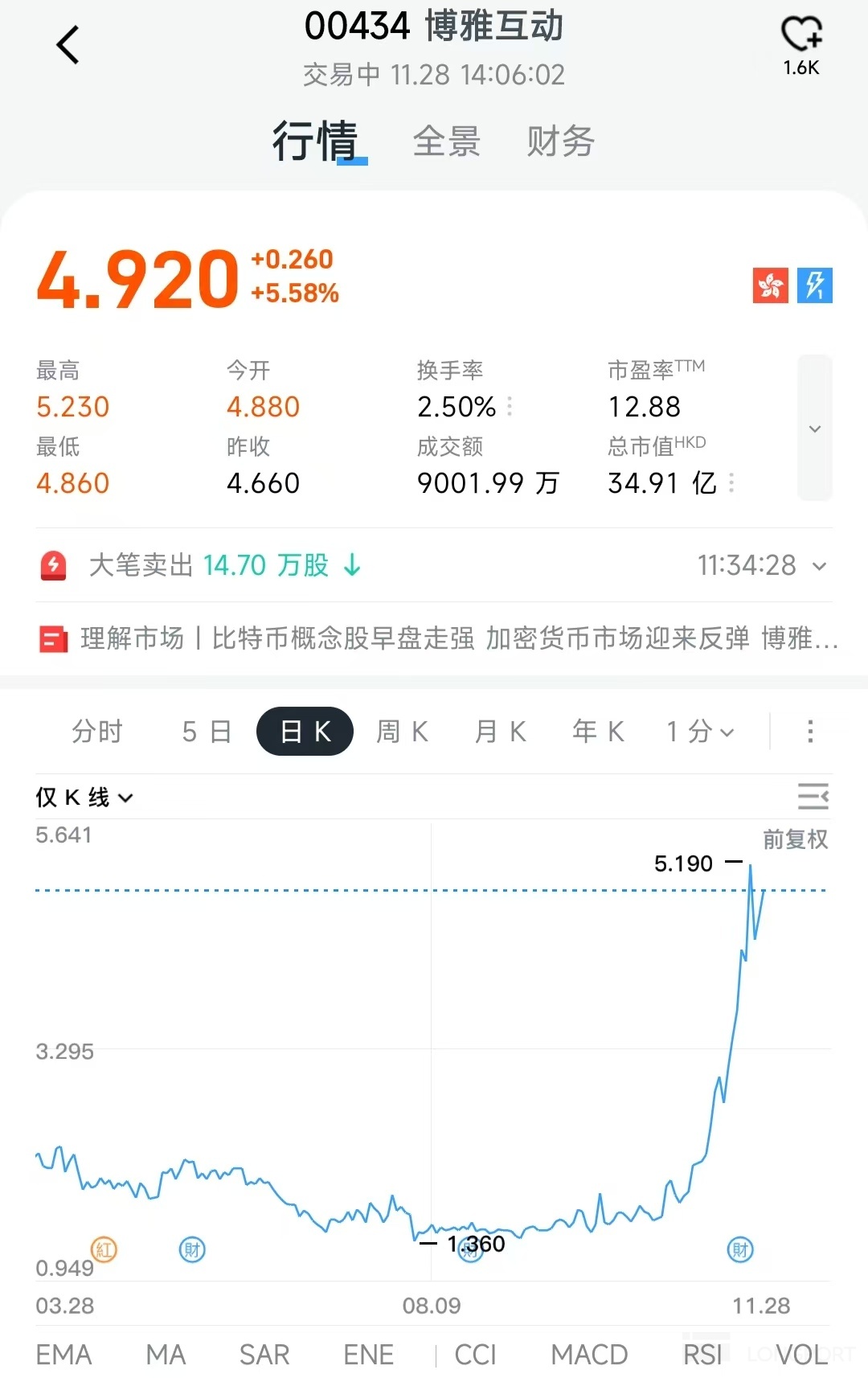Screen dimensions: 868x1378
Task: Go back using the top-left arrow
Action: (x=68, y=45)
